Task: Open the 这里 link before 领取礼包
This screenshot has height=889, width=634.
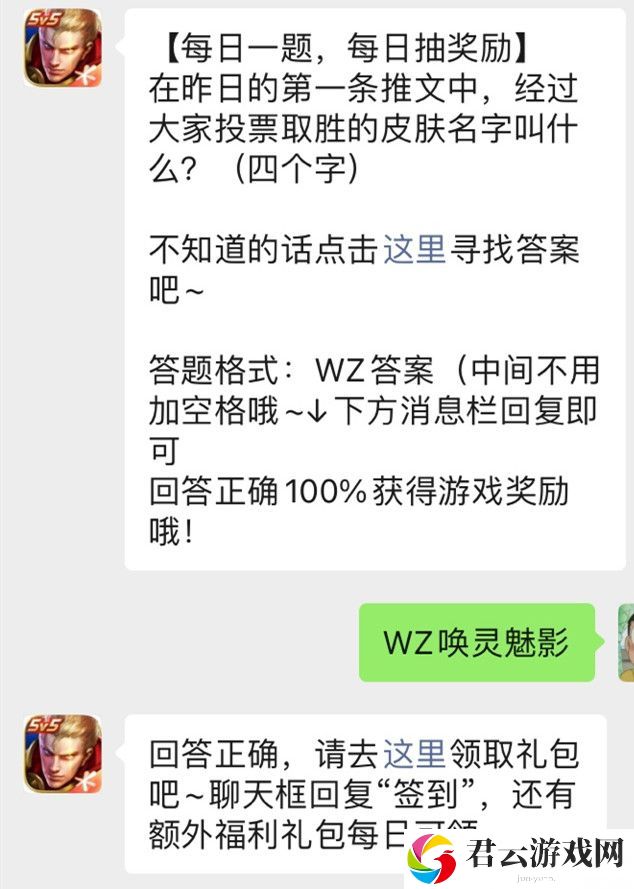Action: pyautogui.click(x=414, y=753)
